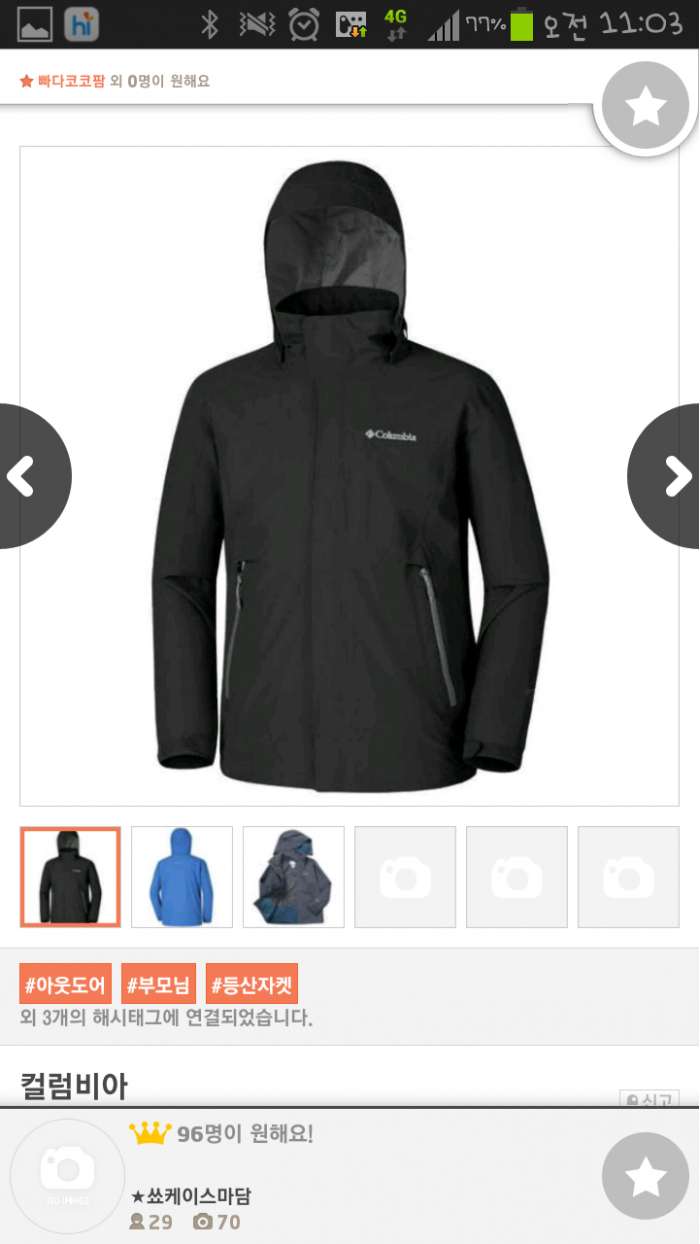Tap the star wish button in bottom bar
Screen dimensions: 700x1244
(x=646, y=1176)
